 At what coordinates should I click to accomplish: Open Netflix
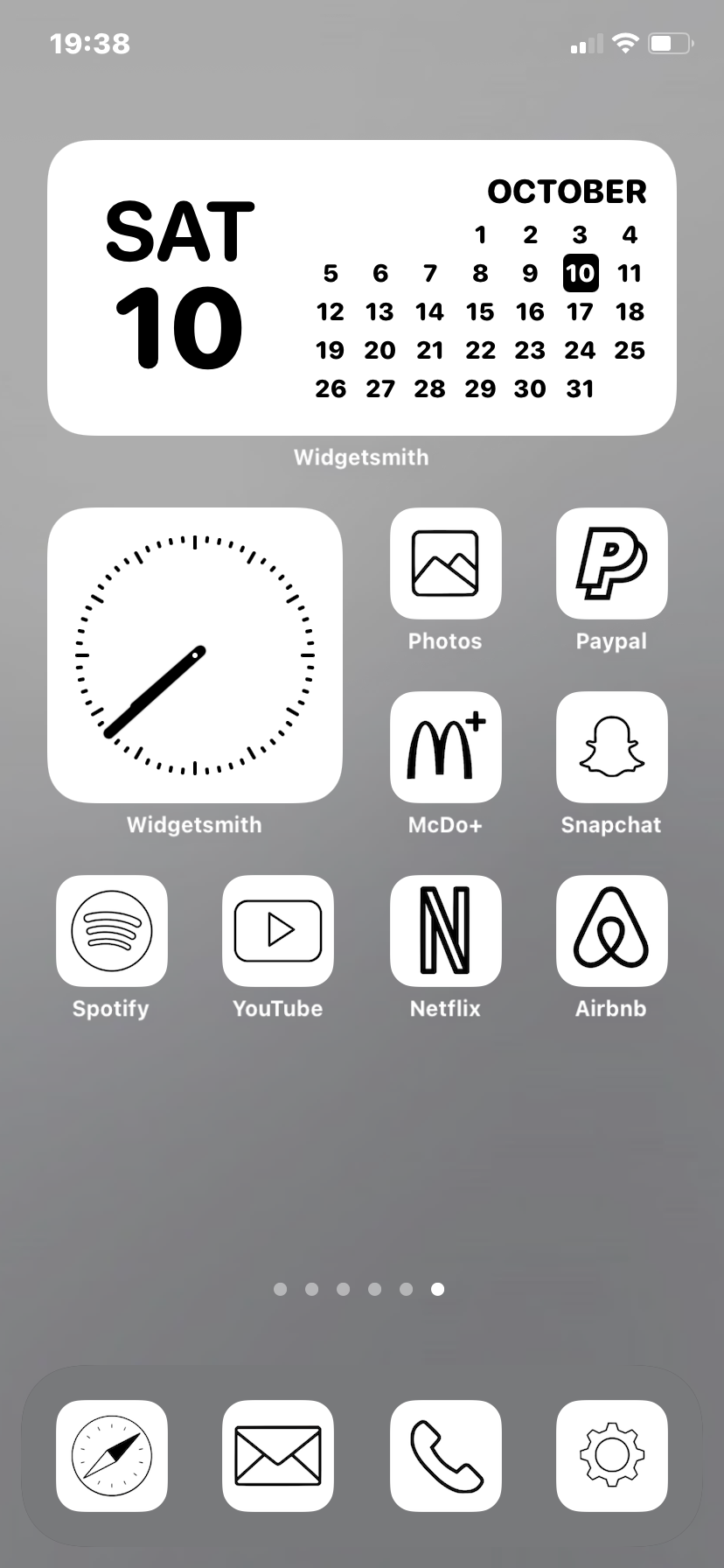(445, 931)
